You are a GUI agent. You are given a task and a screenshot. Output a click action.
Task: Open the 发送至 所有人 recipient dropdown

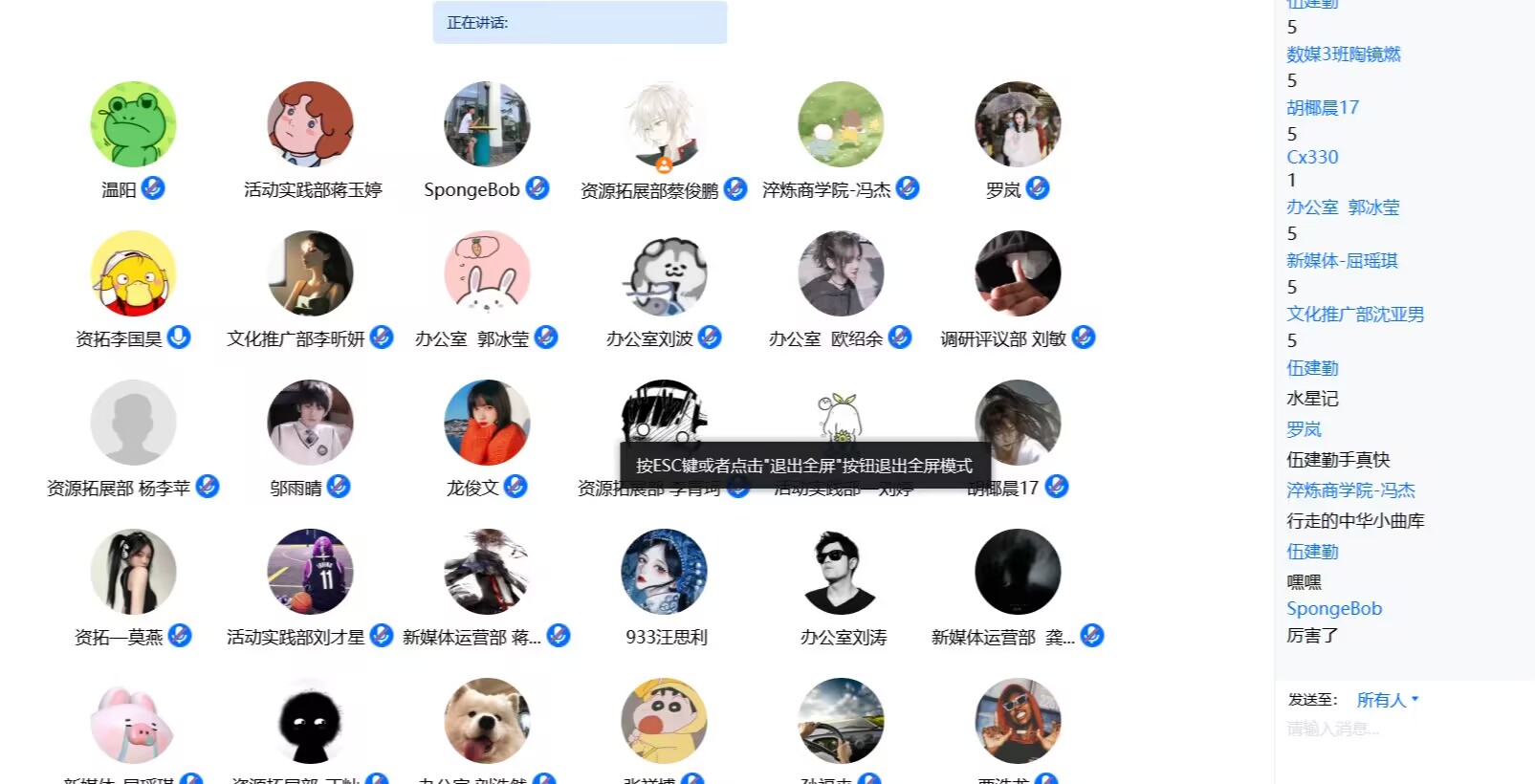click(x=1387, y=700)
